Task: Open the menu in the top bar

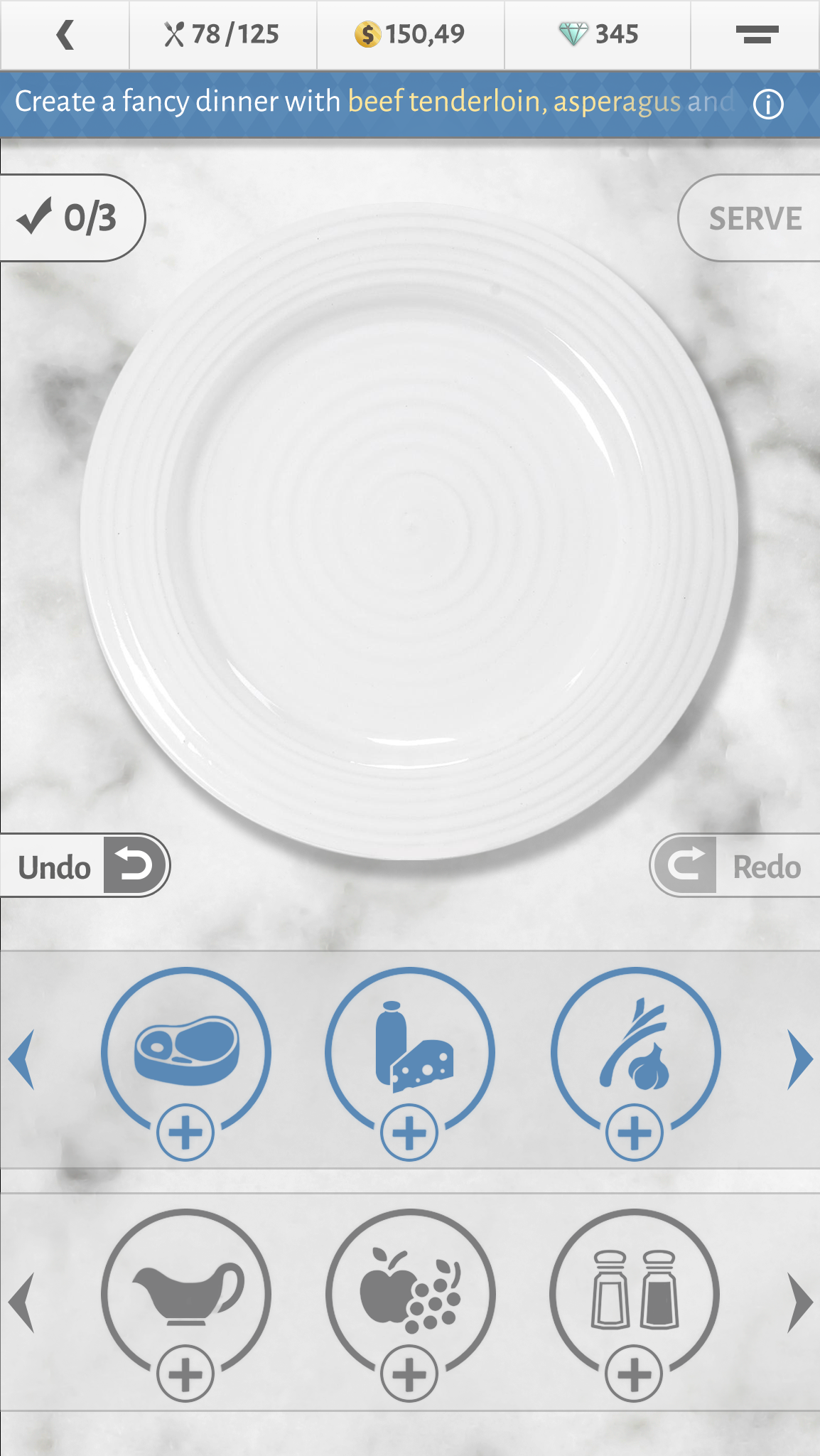Action: 756,35
